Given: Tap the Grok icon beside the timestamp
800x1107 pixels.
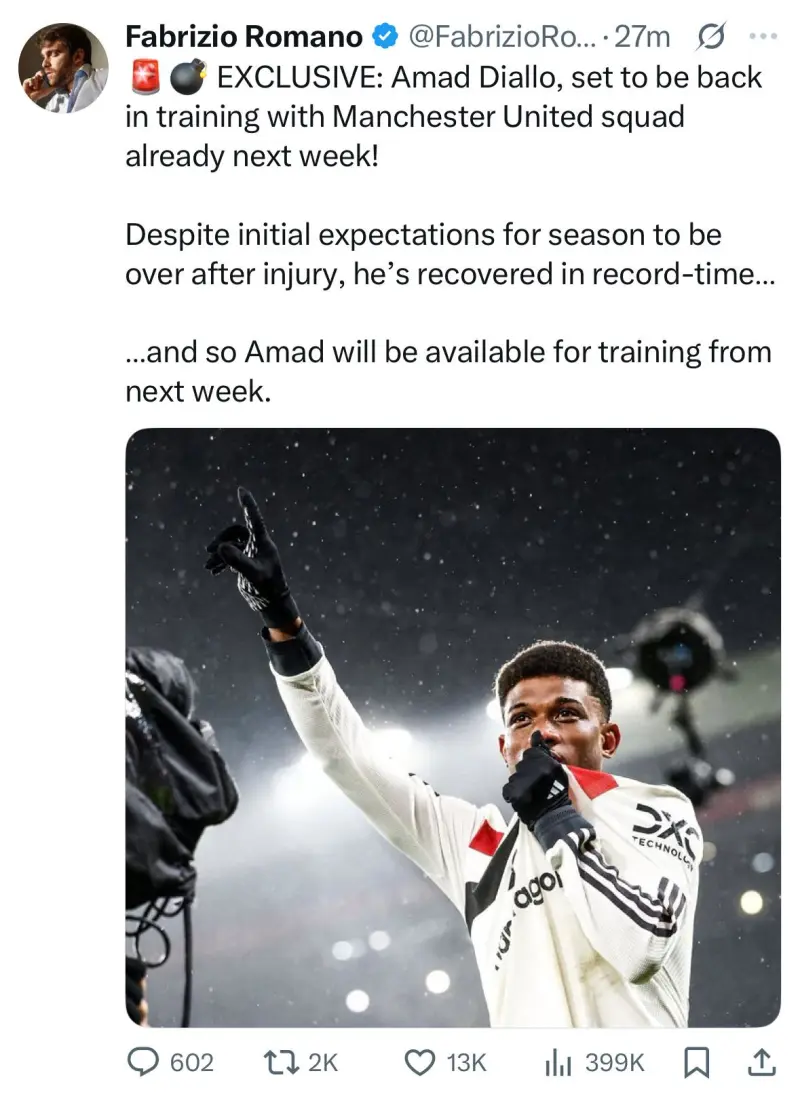Looking at the screenshot, I should (708, 38).
